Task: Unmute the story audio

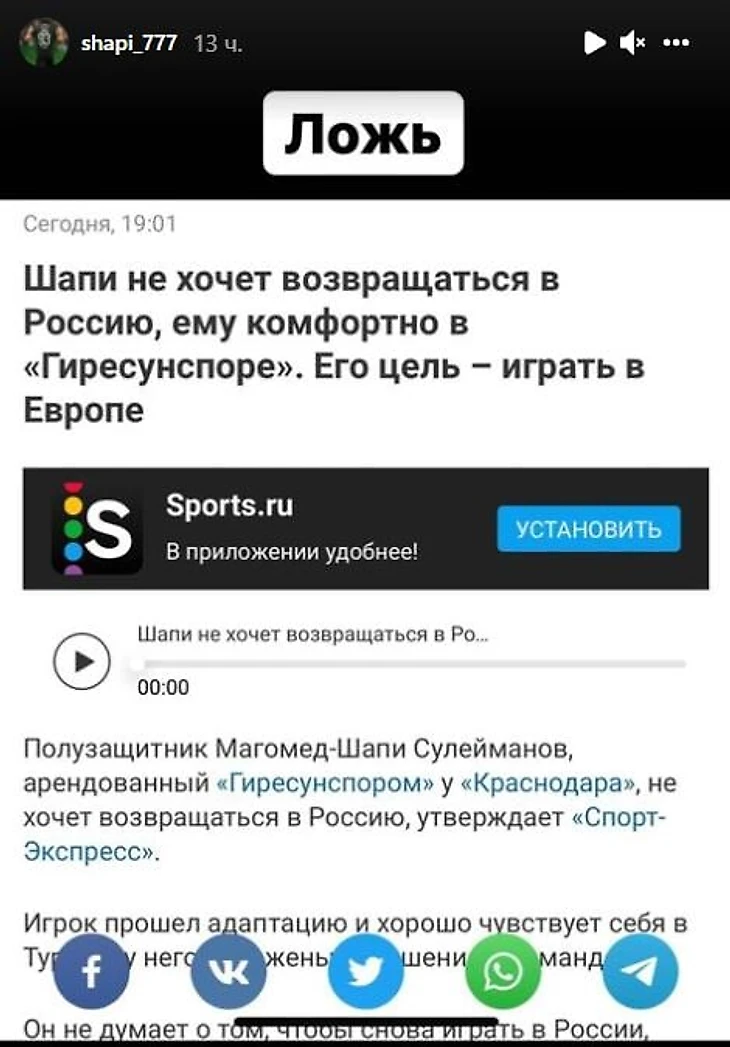Action: (632, 42)
